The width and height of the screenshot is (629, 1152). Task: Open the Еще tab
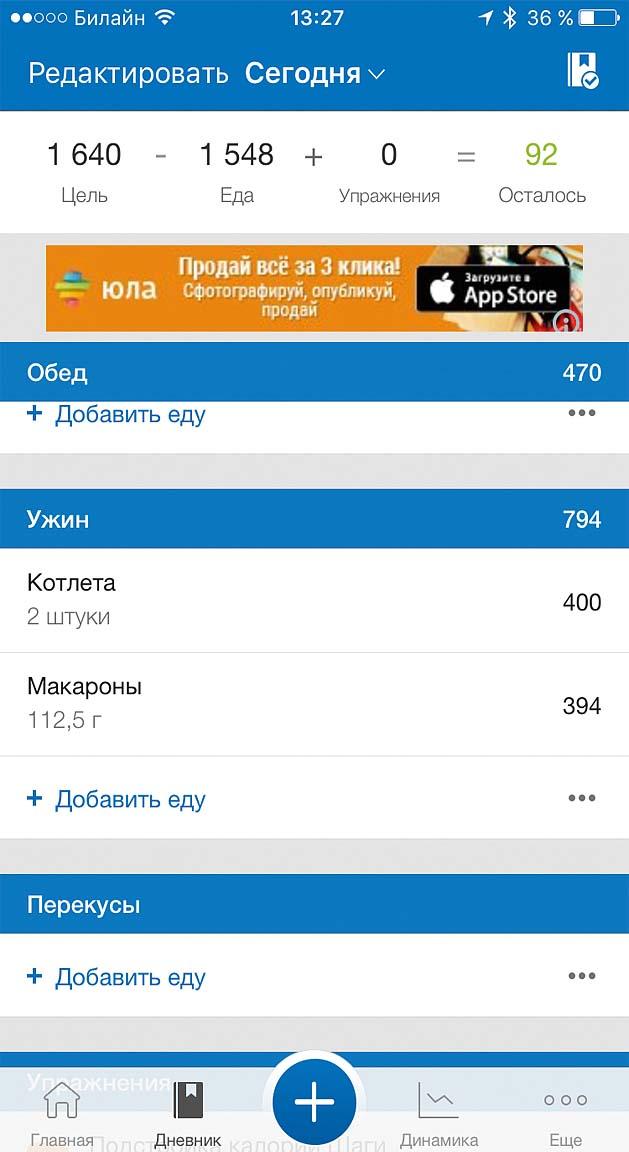coord(565,1112)
